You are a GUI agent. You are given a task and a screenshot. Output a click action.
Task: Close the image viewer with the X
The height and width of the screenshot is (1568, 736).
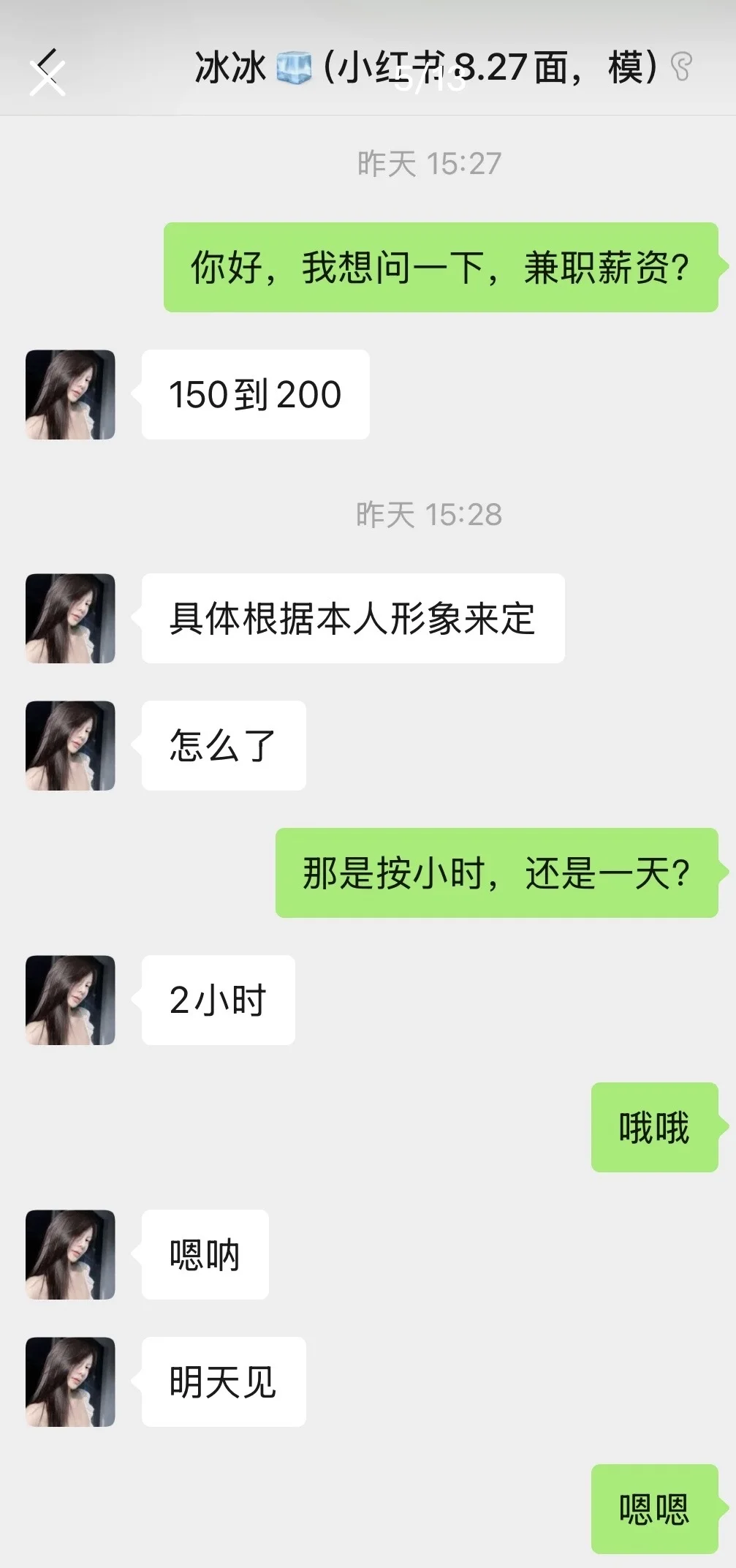point(48,78)
